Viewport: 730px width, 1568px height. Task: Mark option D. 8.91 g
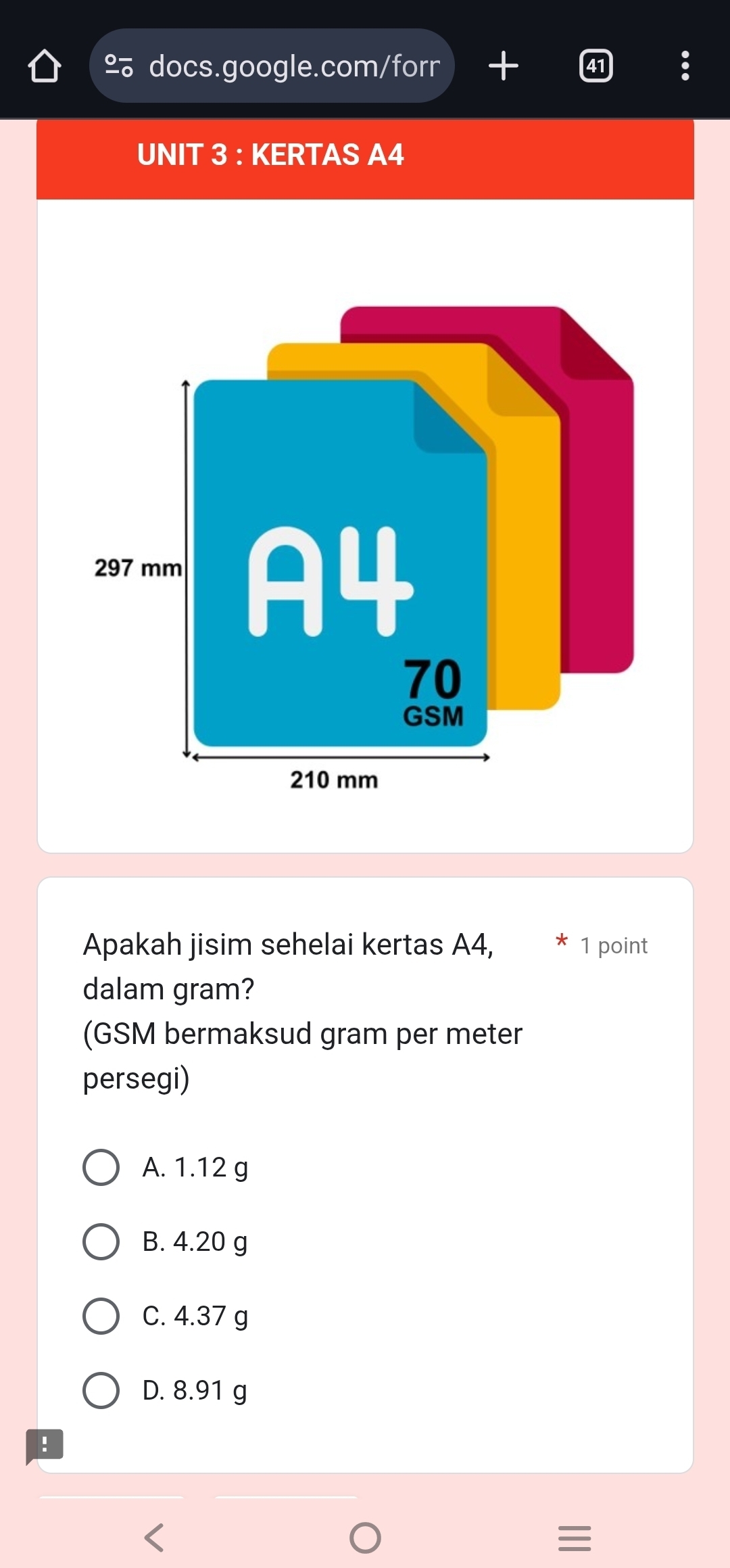[x=101, y=1391]
